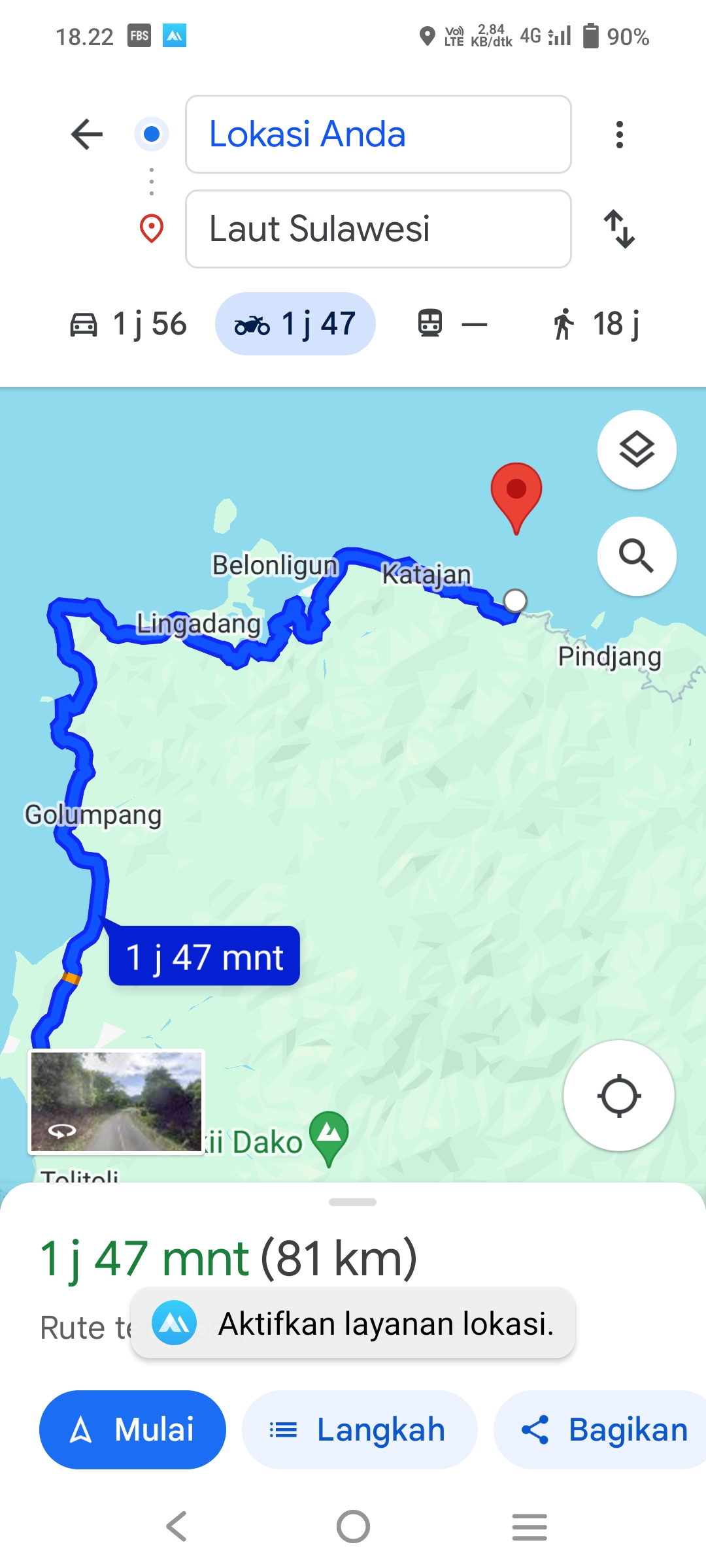Start navigation with Mulai button
The image size is (706, 1568).
[x=133, y=1429]
